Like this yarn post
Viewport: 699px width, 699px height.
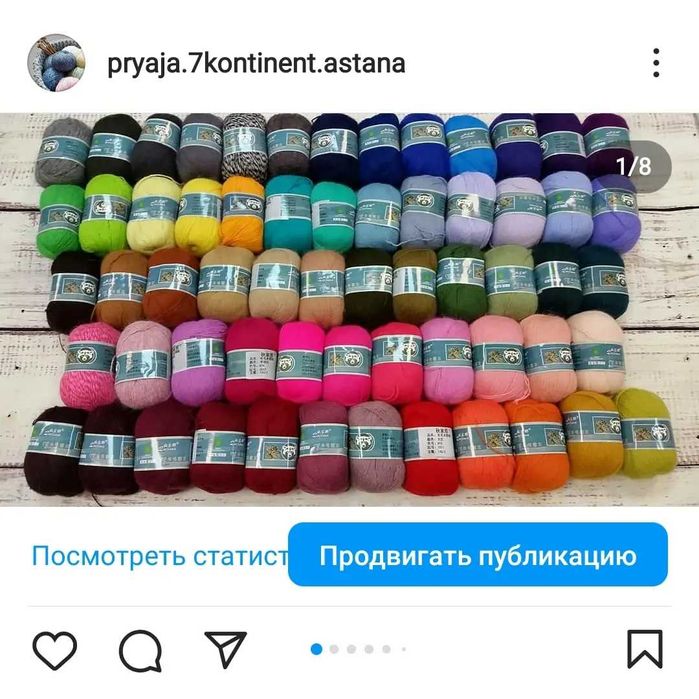point(55,650)
